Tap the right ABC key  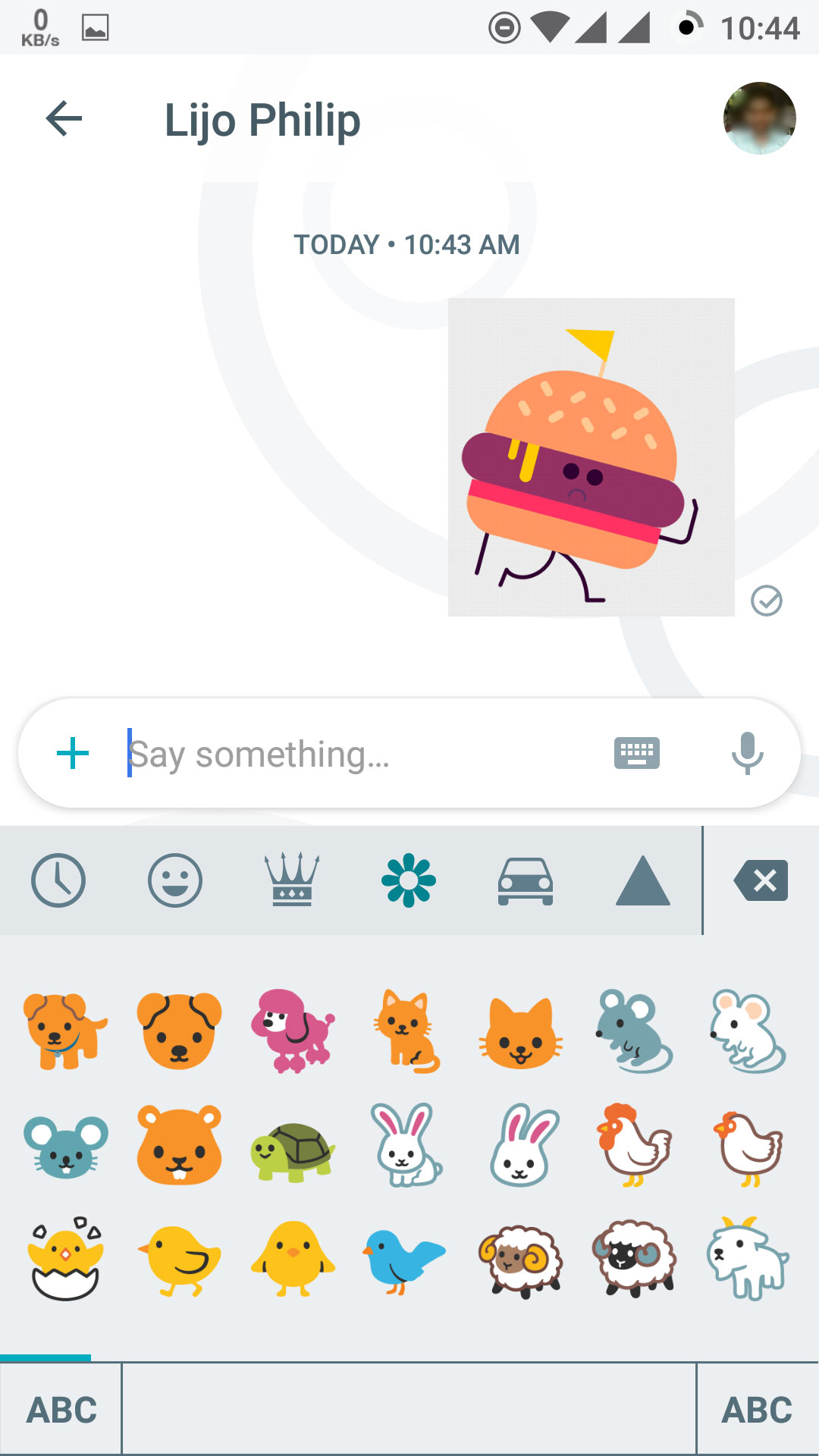757,1409
